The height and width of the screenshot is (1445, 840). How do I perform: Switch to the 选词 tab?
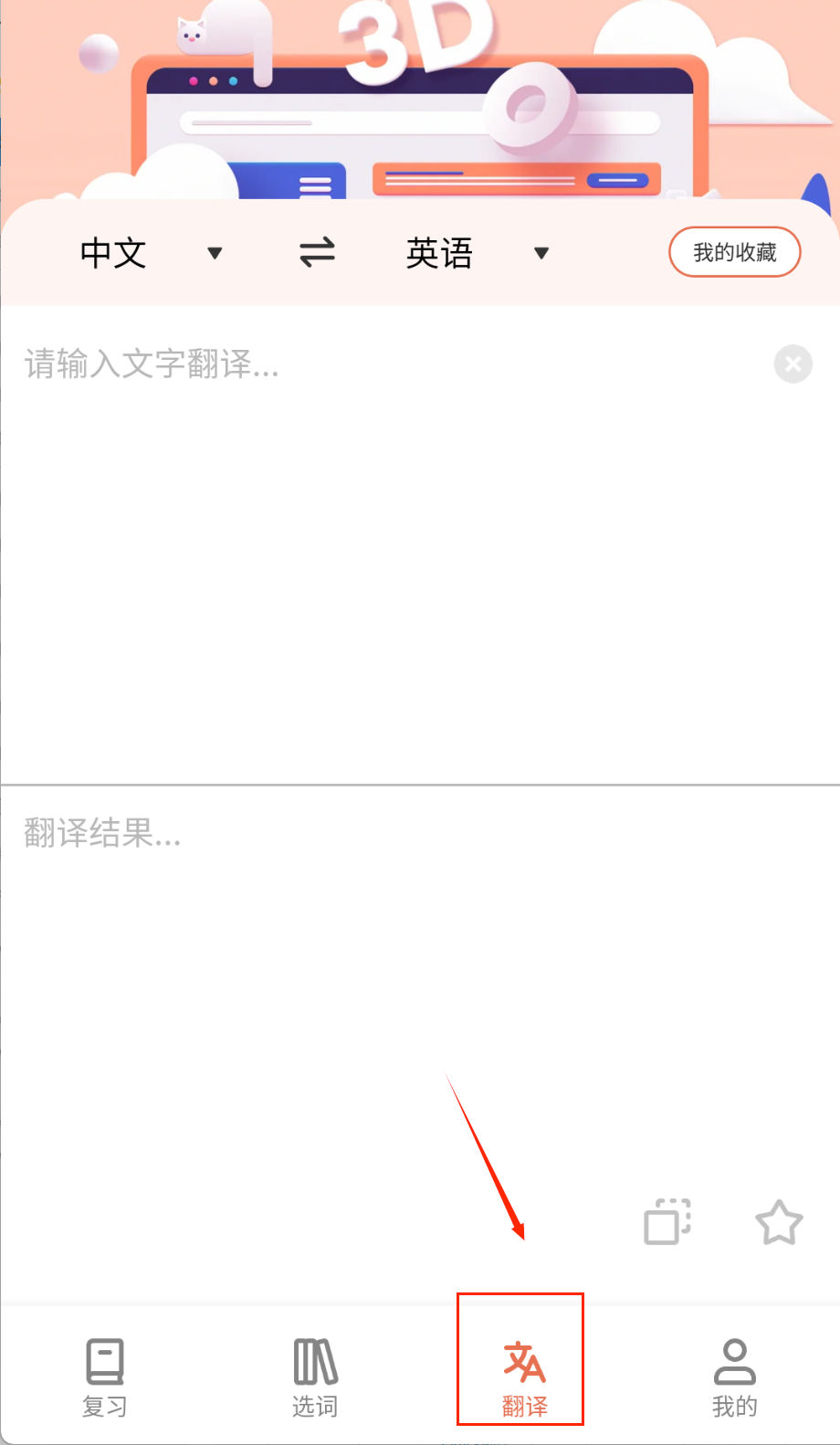click(x=315, y=1377)
